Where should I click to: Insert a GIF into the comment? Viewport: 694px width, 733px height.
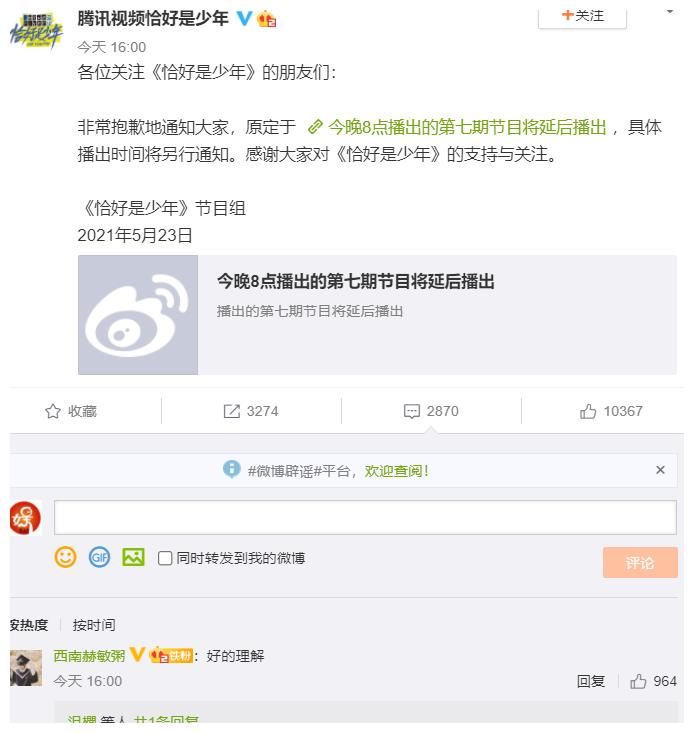coord(99,558)
